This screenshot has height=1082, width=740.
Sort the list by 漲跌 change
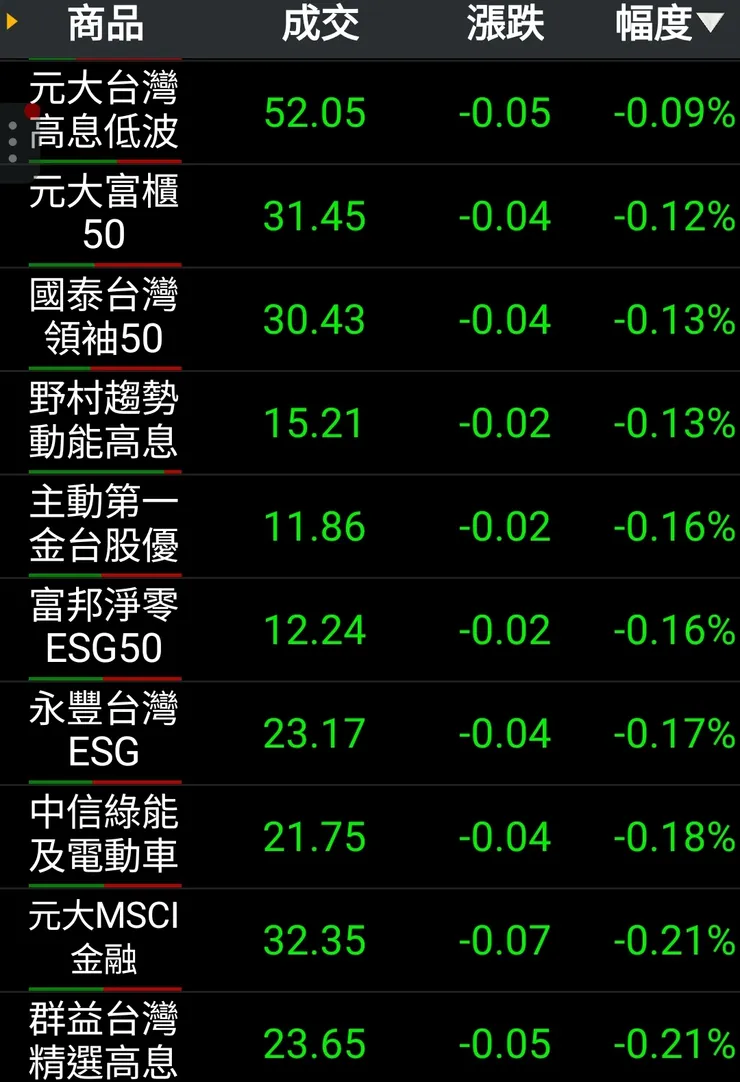click(x=505, y=25)
